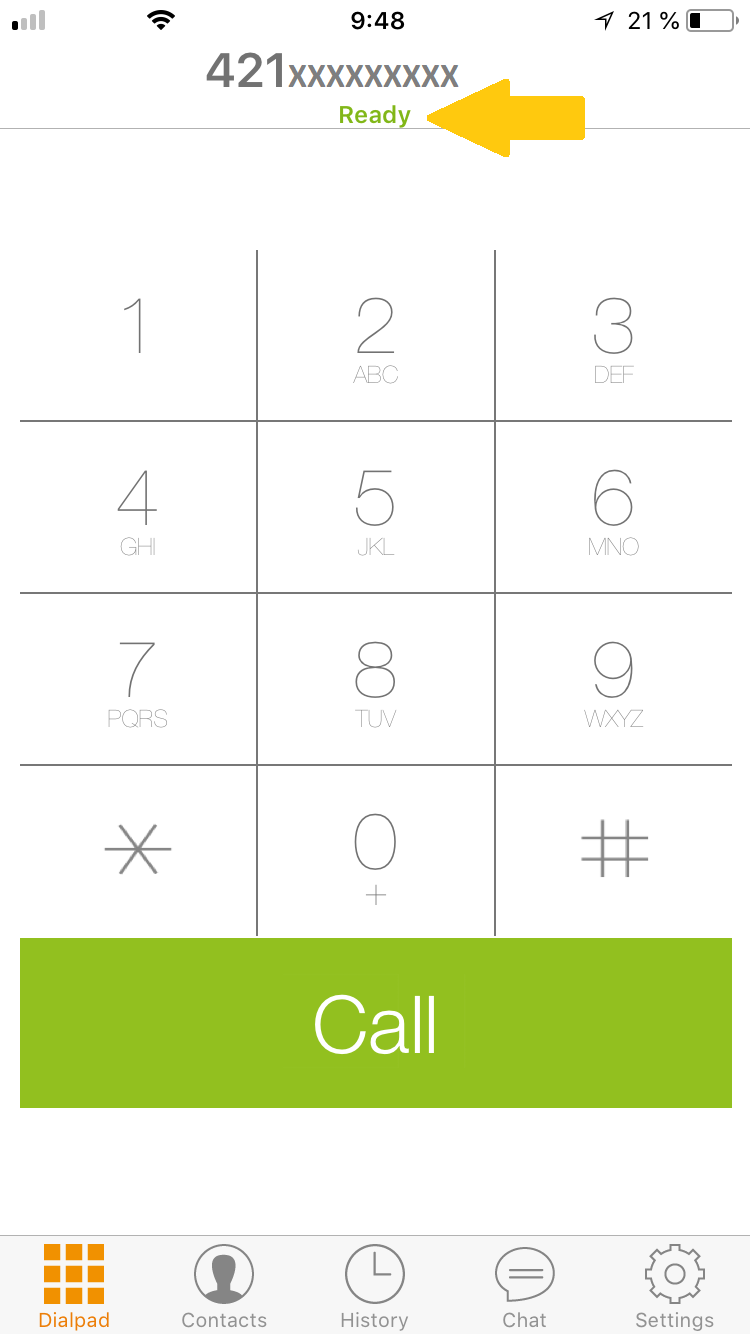Enter digit 6 MNO

614,507
